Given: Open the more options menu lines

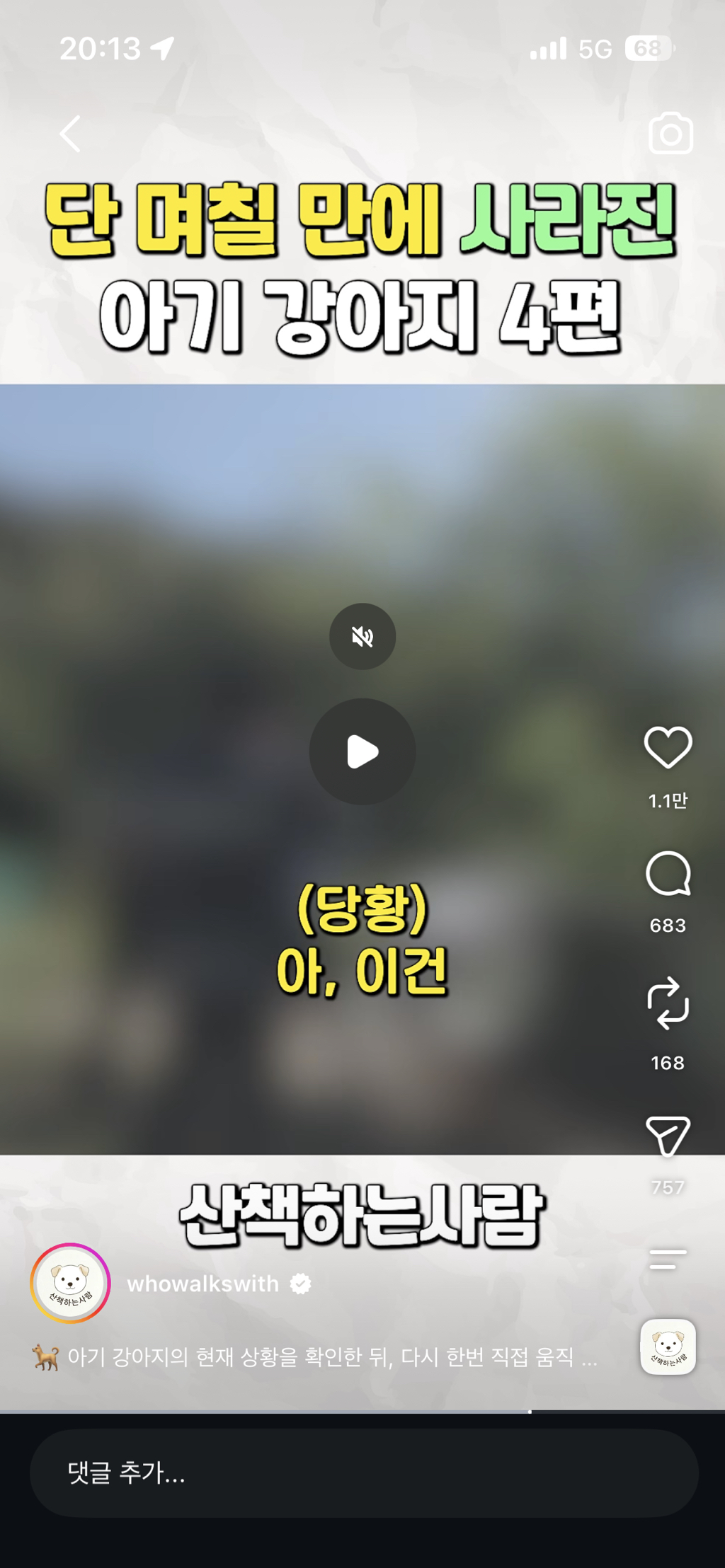Looking at the screenshot, I should click(x=668, y=1259).
